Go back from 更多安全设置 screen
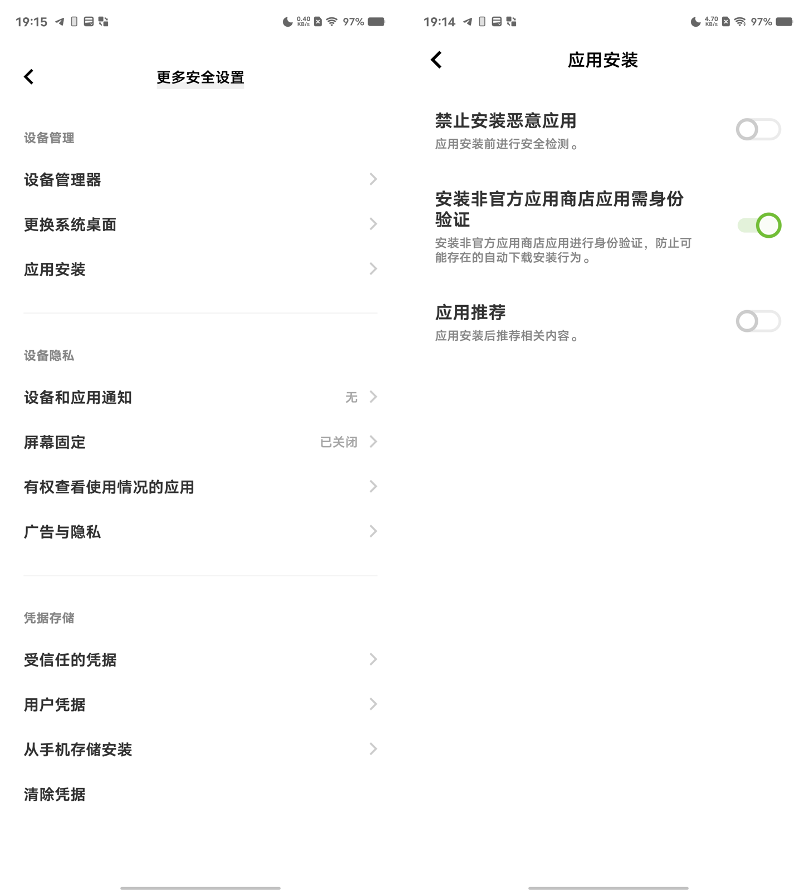Viewport: 810px width, 892px height. click(29, 77)
